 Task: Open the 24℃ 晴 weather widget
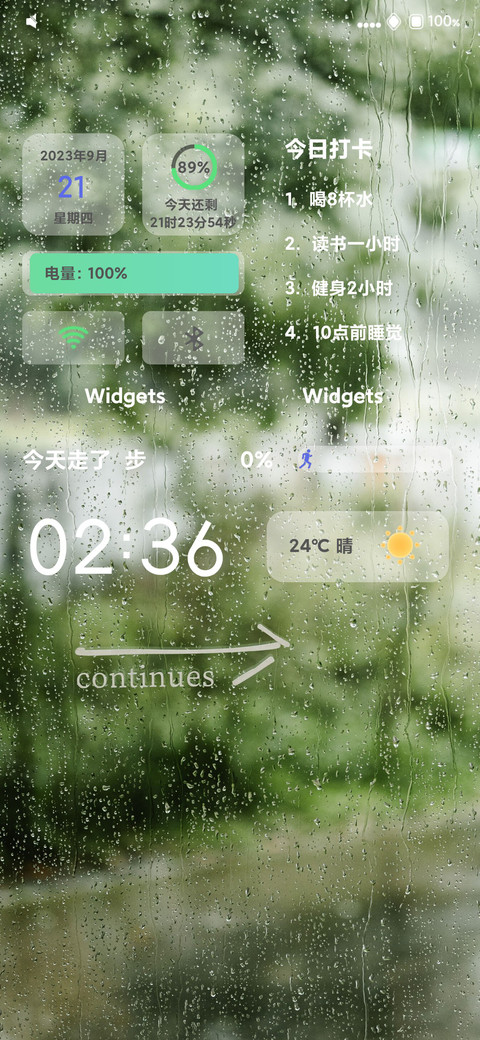357,546
